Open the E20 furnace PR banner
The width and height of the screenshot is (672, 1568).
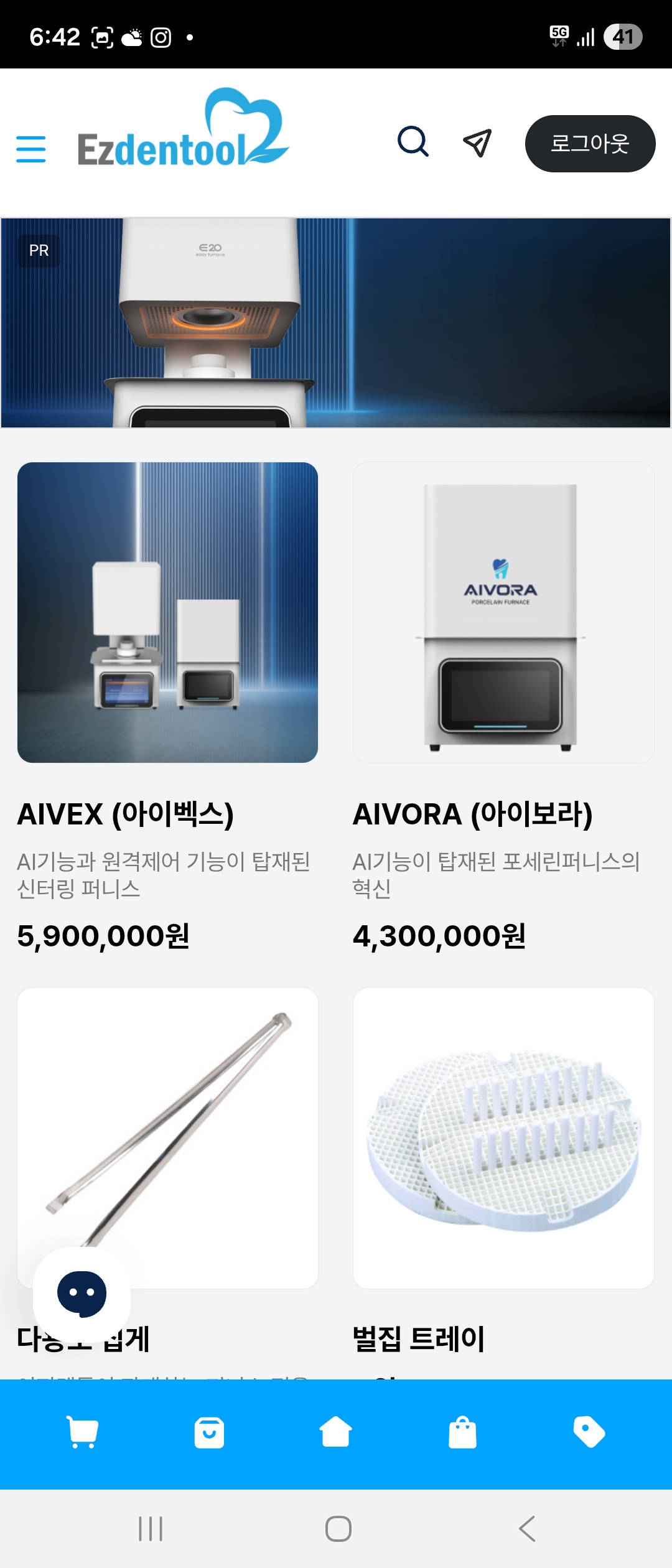click(x=336, y=323)
